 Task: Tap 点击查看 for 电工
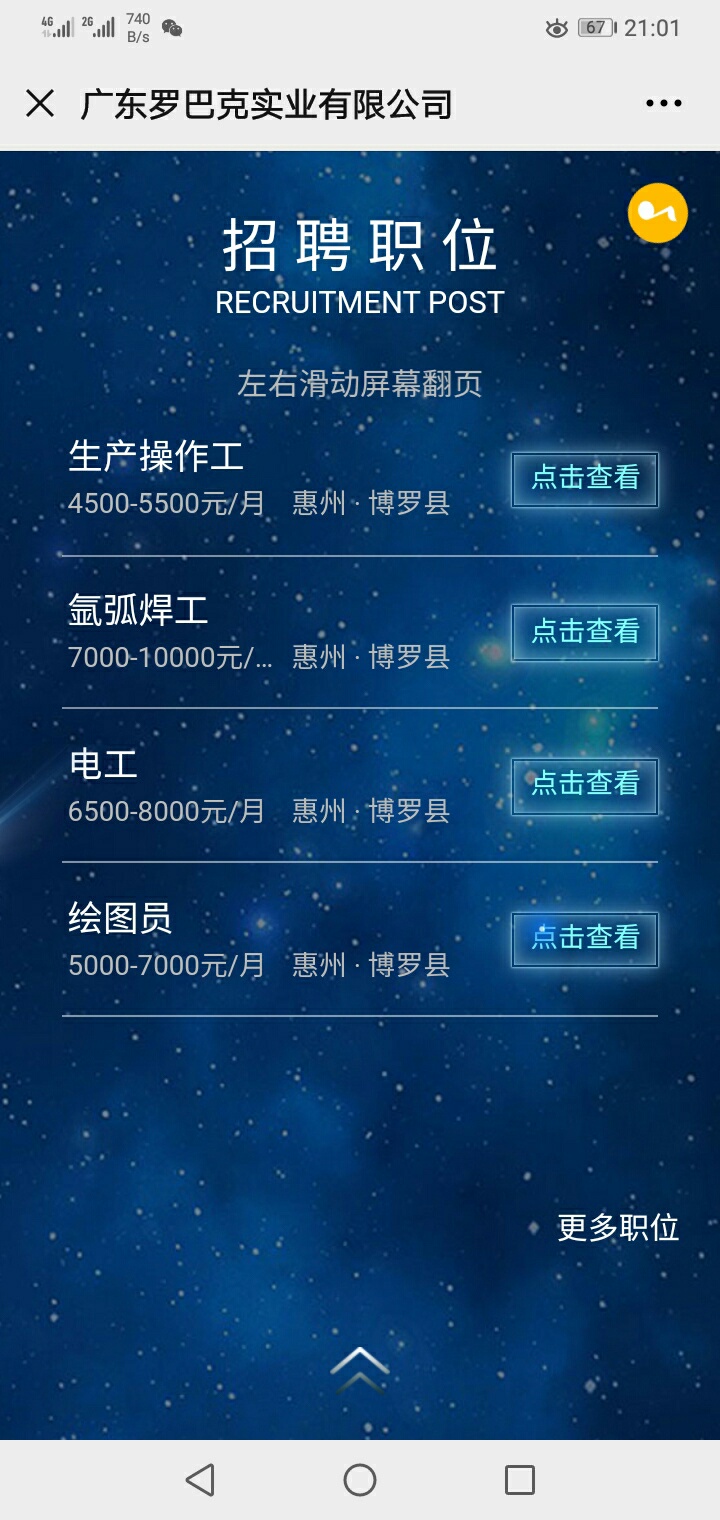click(585, 785)
